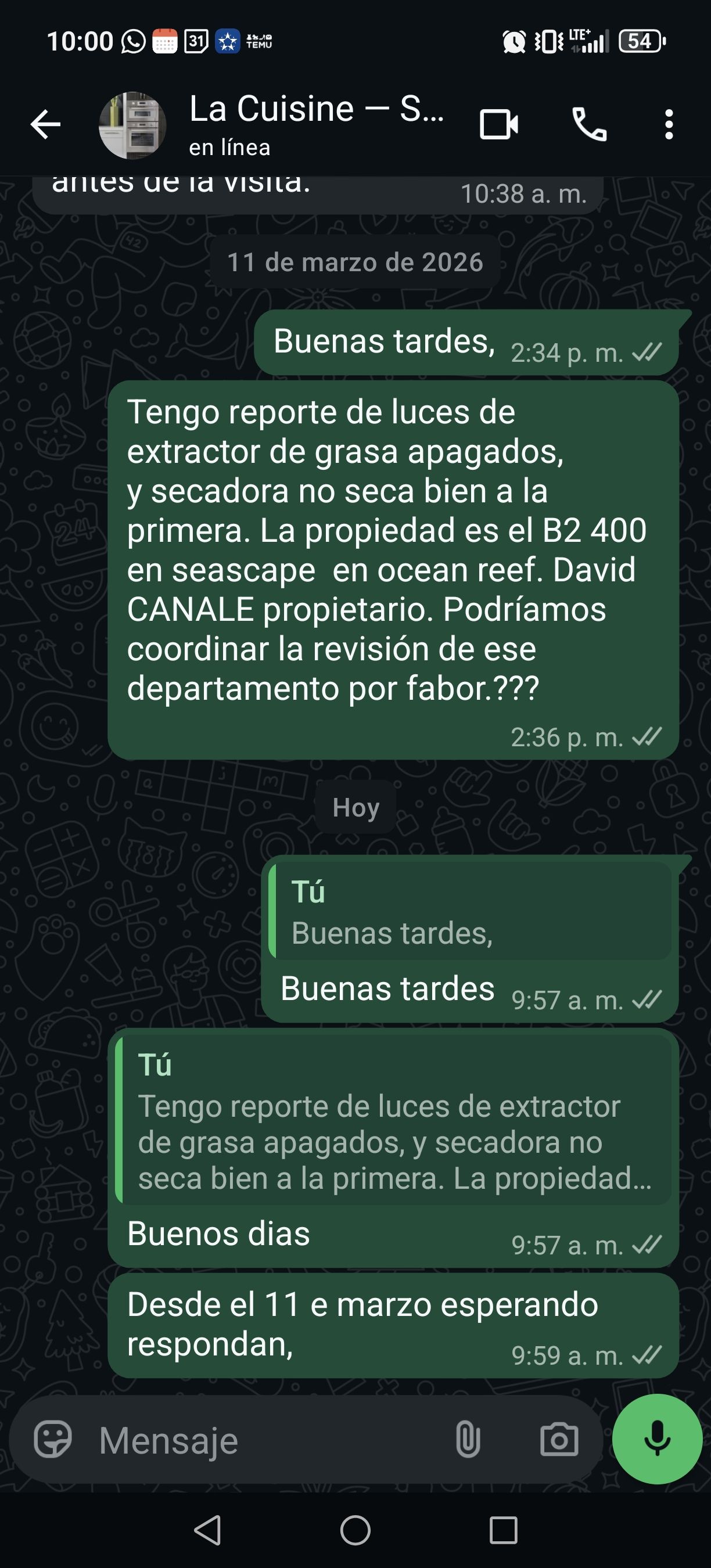Image resolution: width=711 pixels, height=1568 pixels.
Task: Open recent apps from navigation bar
Action: [x=504, y=1530]
